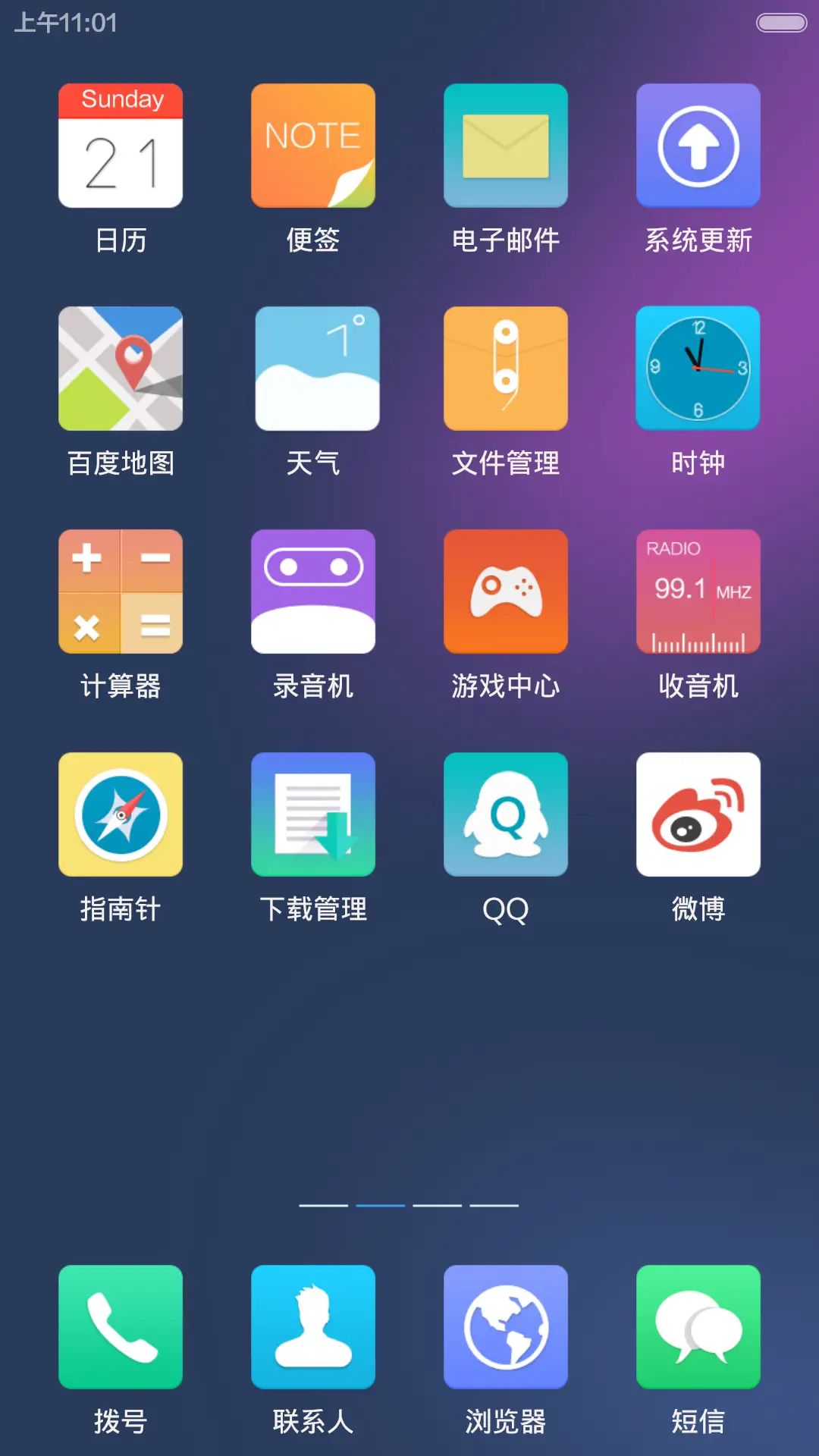Open the Game Center (游戏中心)
This screenshot has height=1456, width=819.
pos(505,591)
